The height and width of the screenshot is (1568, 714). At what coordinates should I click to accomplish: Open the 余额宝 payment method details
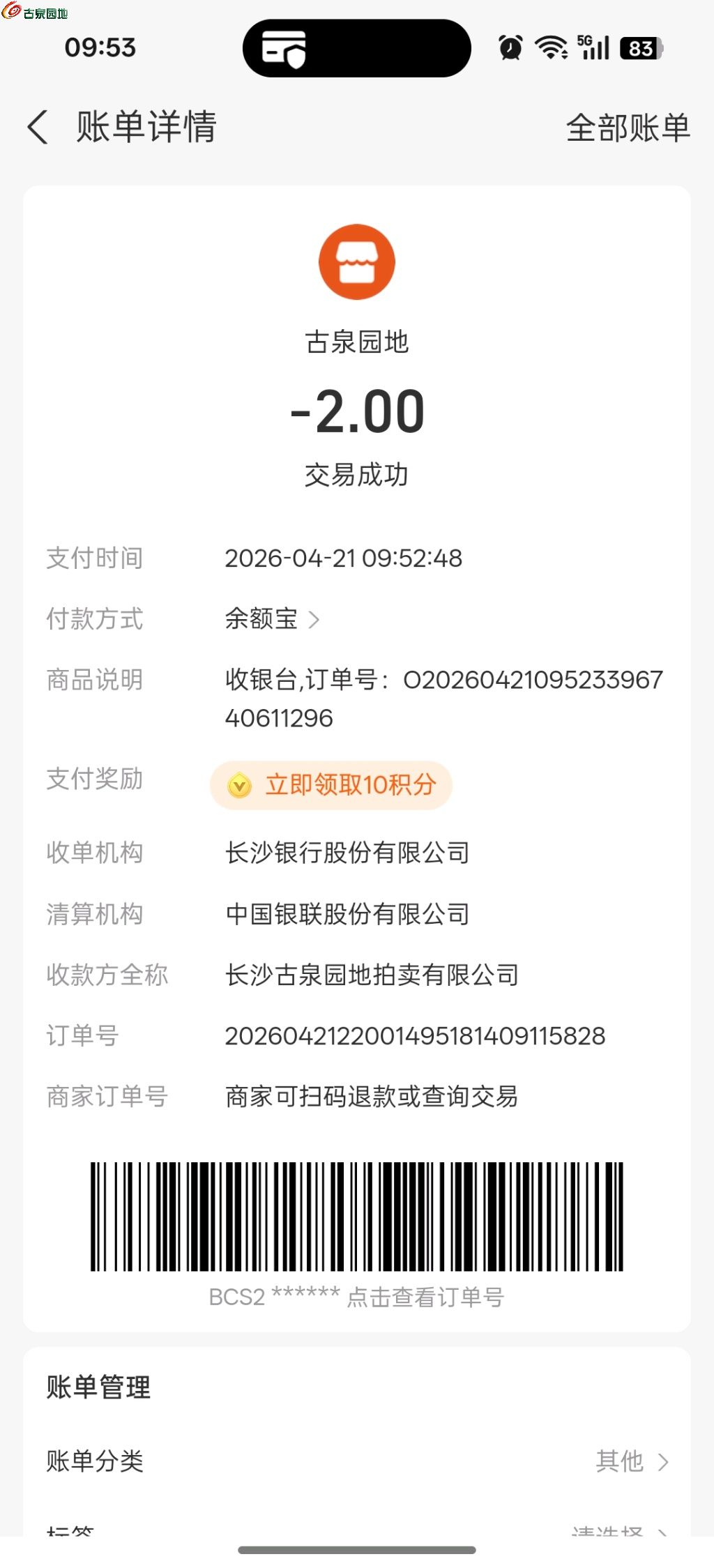272,619
